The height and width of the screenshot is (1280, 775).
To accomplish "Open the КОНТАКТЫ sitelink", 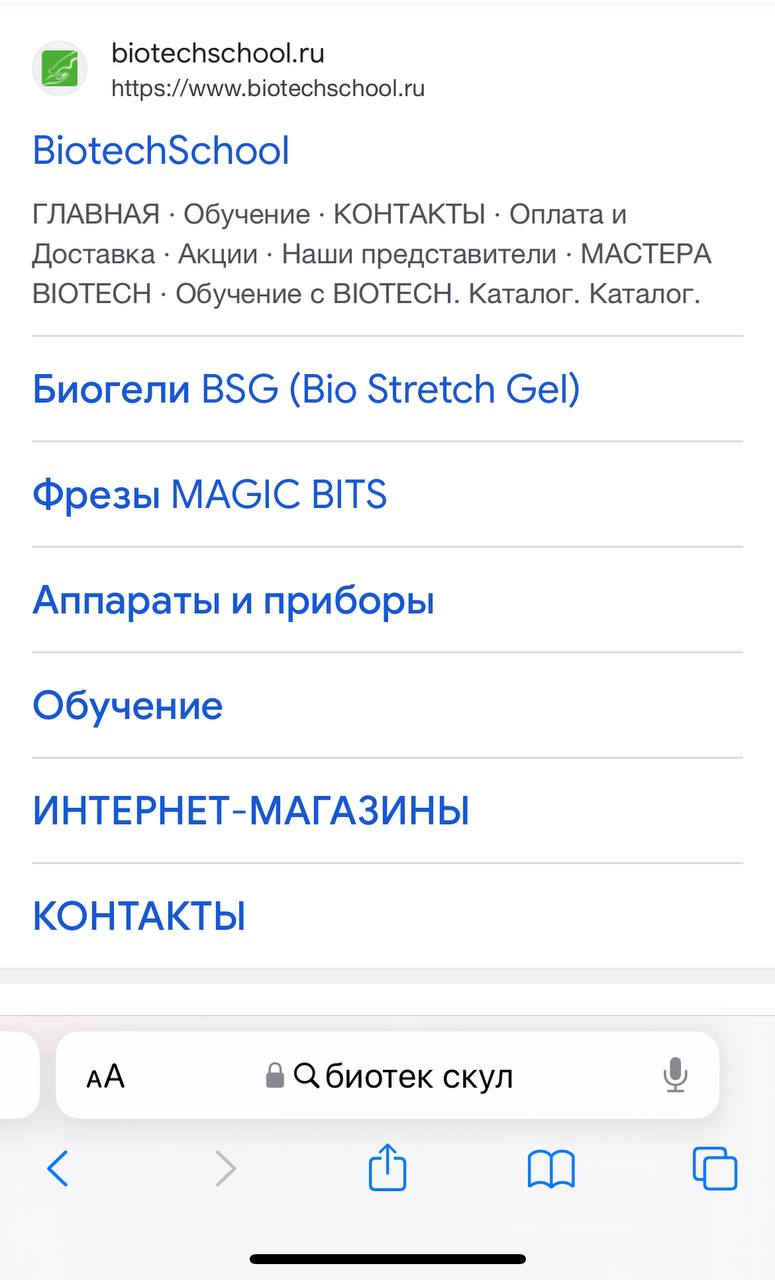I will [x=139, y=917].
